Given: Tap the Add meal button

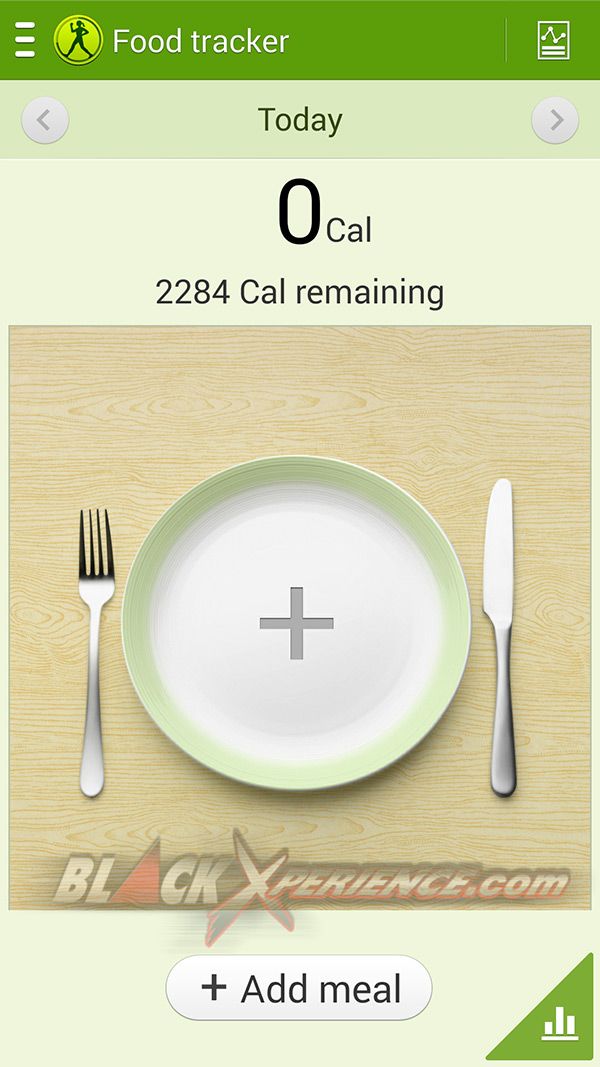Looking at the screenshot, I should point(299,988).
